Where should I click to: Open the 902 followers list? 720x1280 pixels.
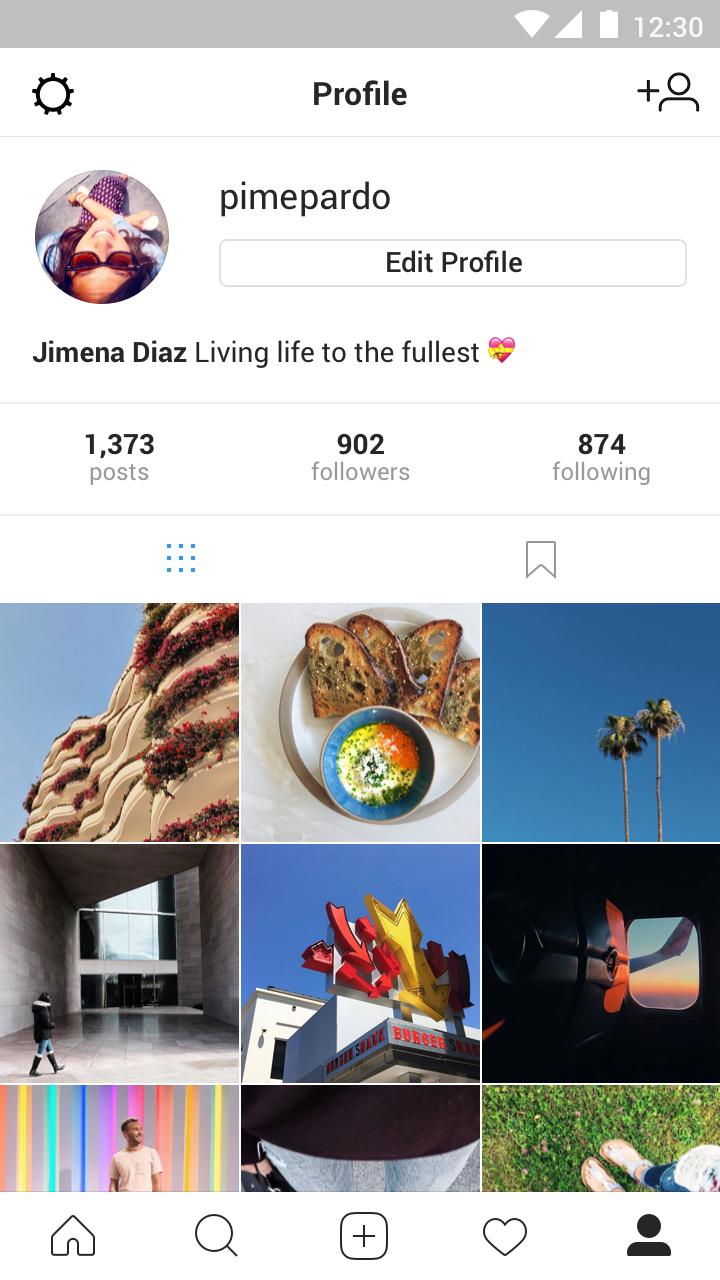click(360, 457)
